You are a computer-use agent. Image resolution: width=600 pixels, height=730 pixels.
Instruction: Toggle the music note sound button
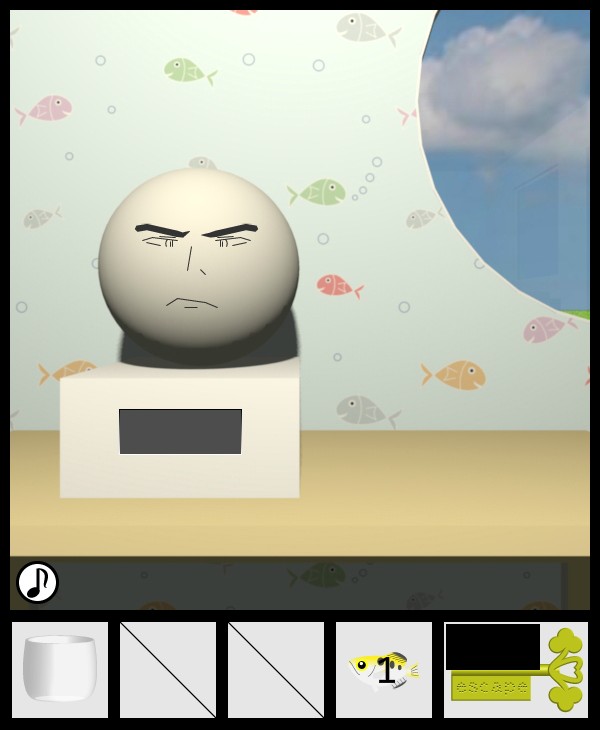[37, 582]
